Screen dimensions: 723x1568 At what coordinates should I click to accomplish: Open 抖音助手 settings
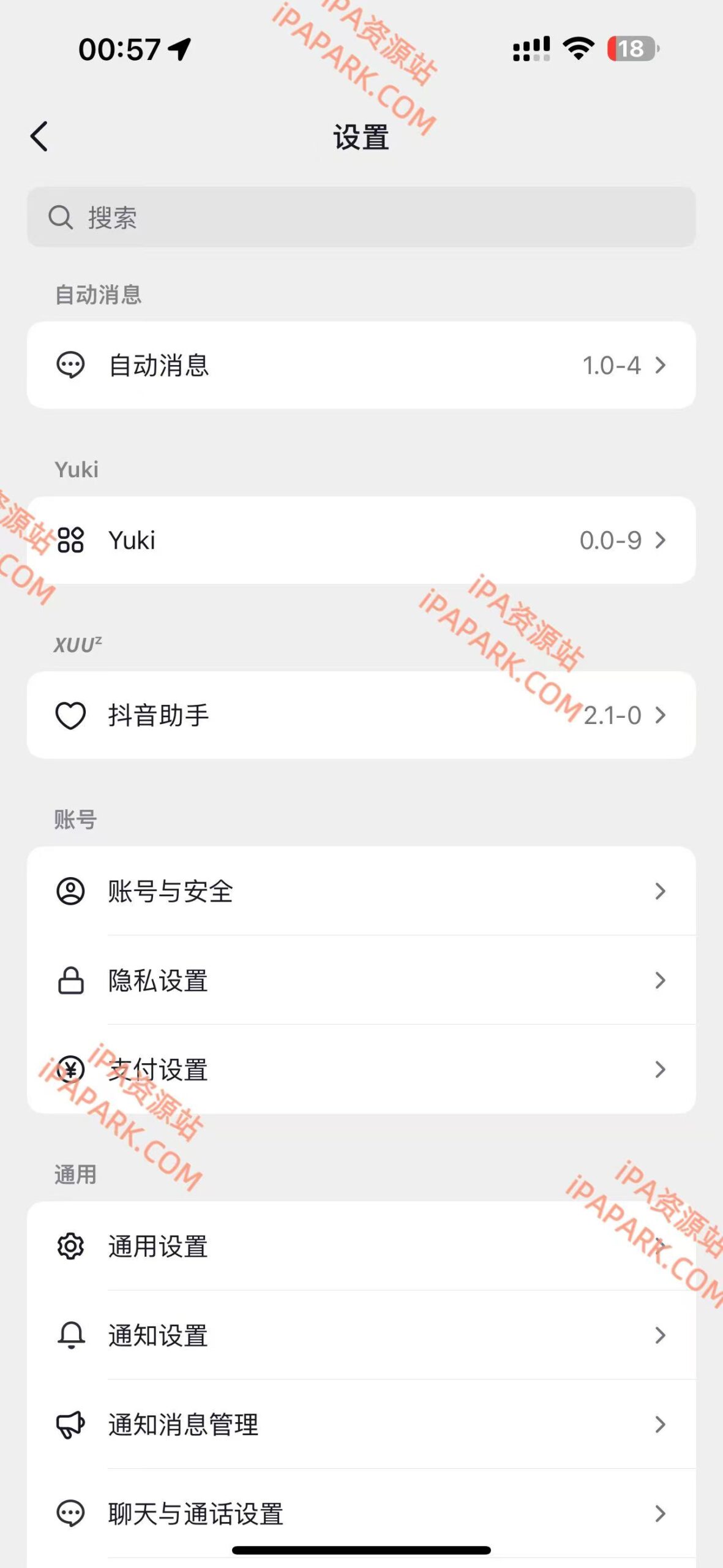361,715
